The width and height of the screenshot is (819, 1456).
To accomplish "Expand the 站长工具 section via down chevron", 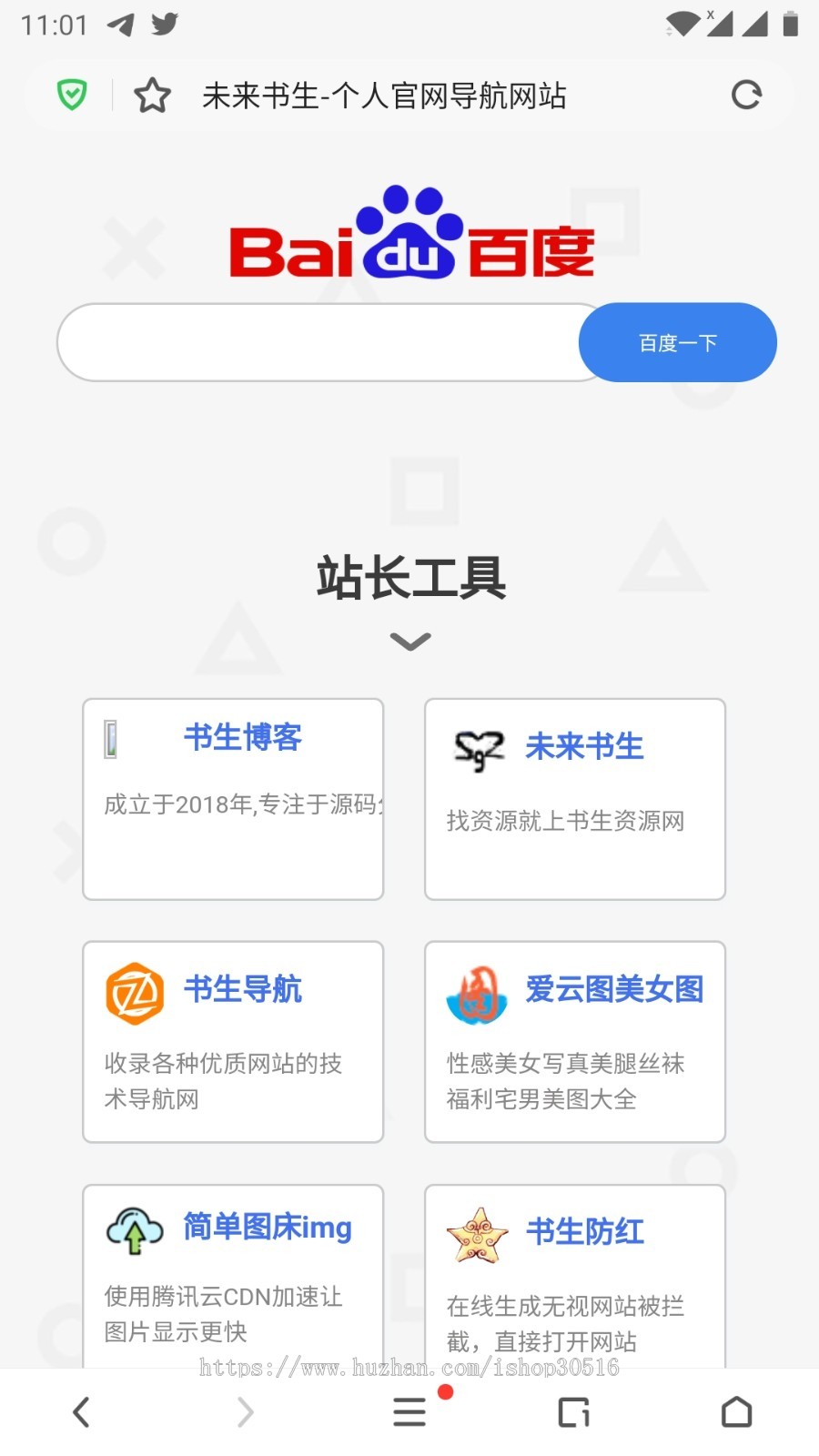I will (409, 642).
